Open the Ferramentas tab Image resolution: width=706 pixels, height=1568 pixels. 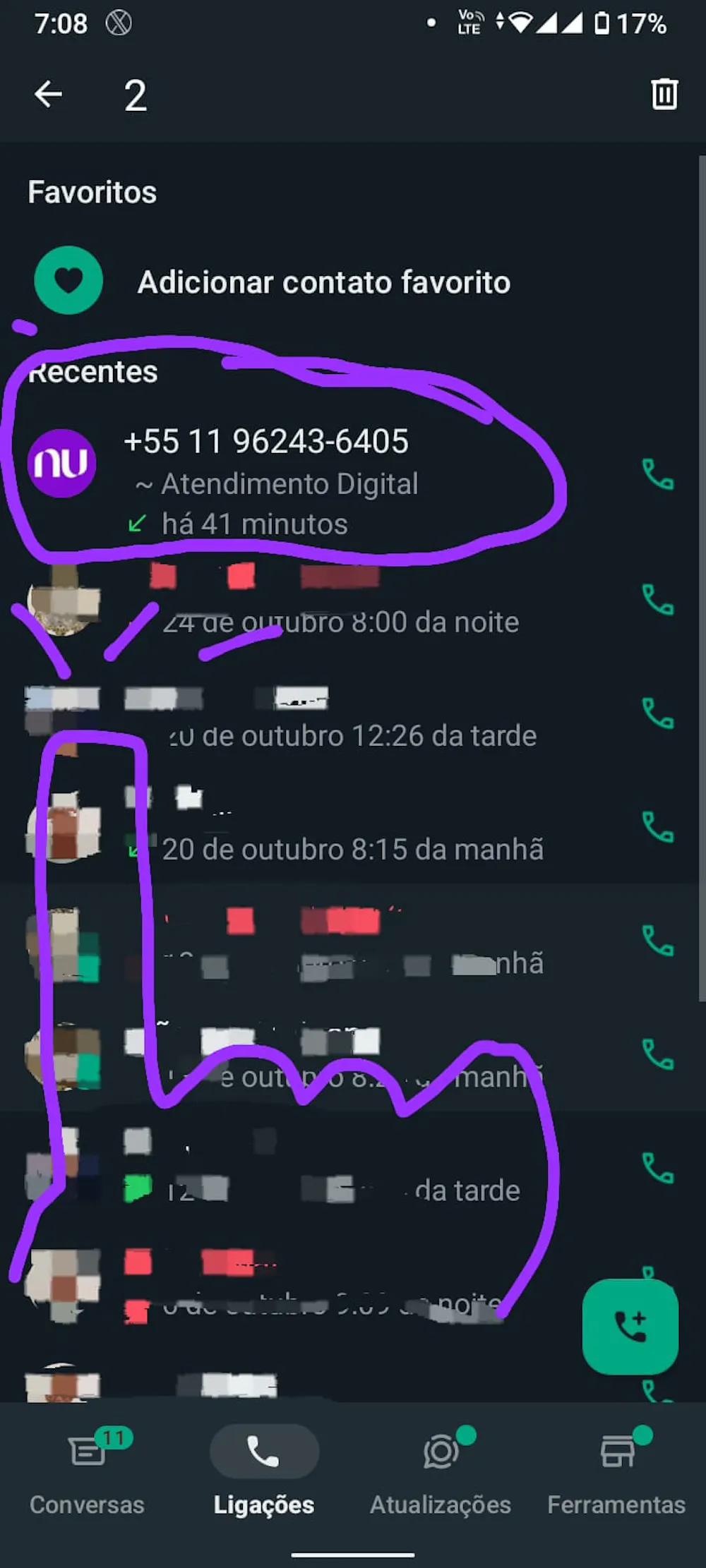click(x=616, y=1472)
